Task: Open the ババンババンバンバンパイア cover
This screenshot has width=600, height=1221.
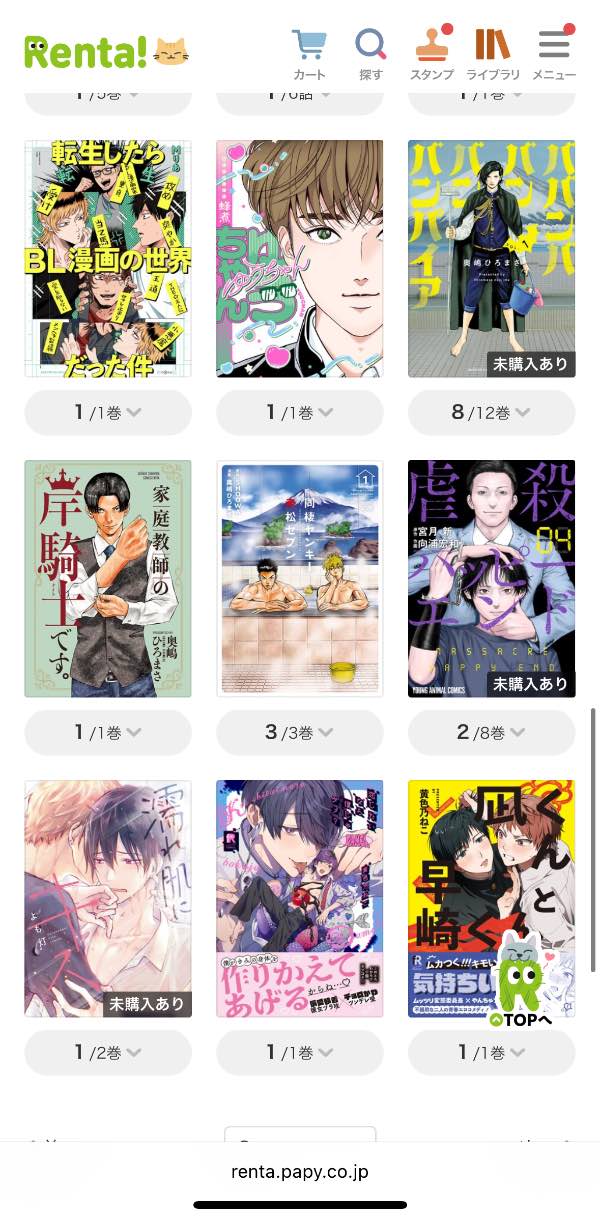Action: click(491, 258)
